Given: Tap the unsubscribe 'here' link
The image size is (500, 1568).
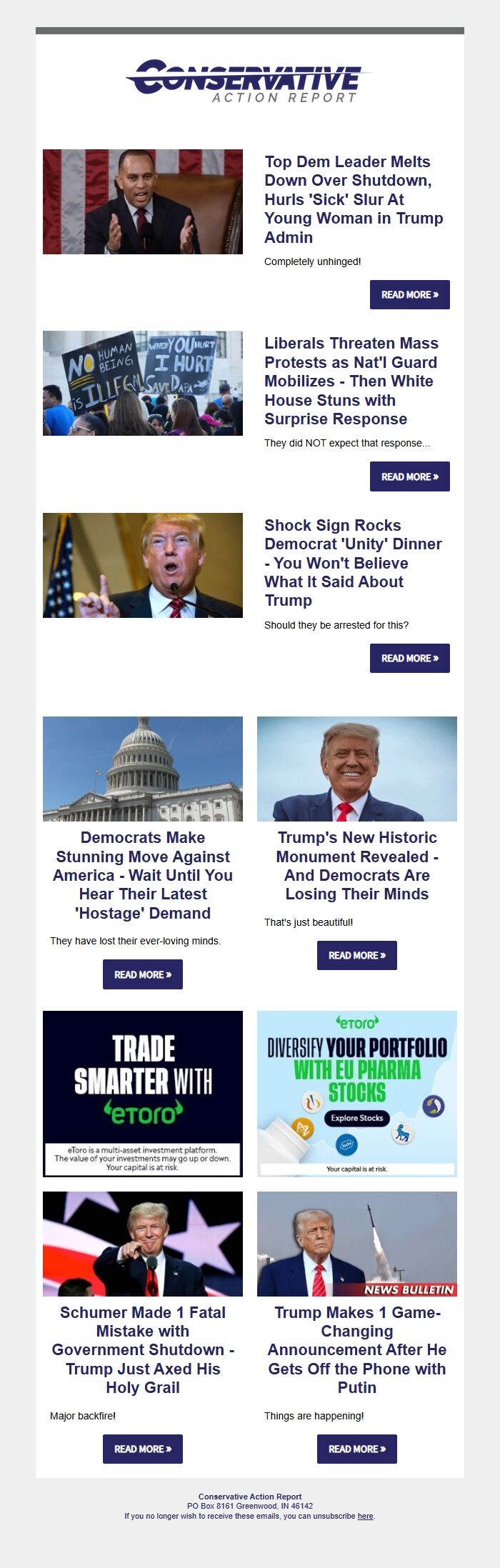Looking at the screenshot, I should point(365,1516).
